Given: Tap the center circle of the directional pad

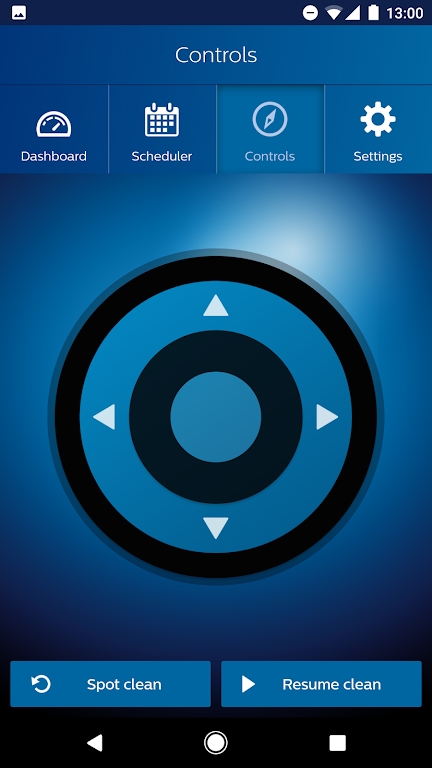Looking at the screenshot, I should [x=216, y=417].
